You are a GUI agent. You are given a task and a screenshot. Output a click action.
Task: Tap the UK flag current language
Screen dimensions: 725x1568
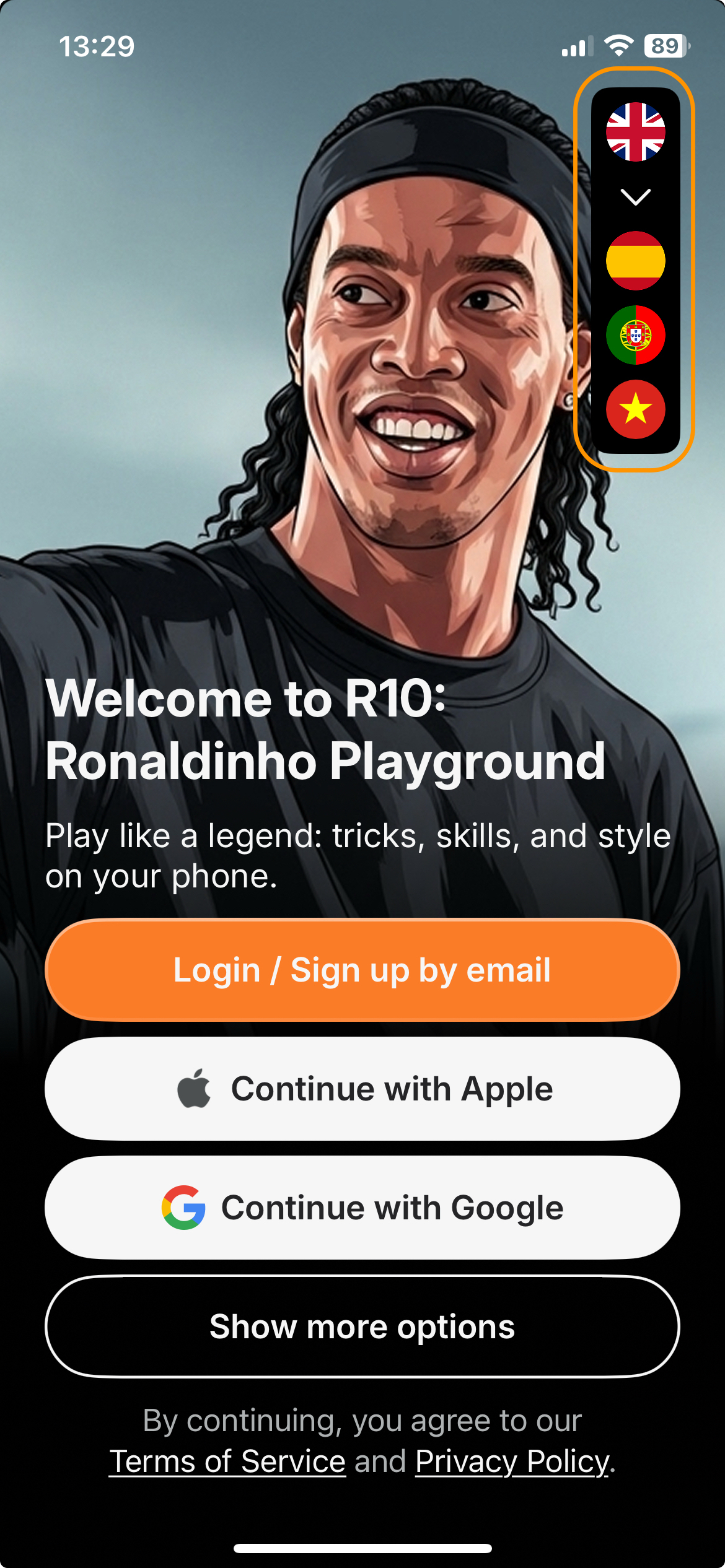[x=635, y=133]
